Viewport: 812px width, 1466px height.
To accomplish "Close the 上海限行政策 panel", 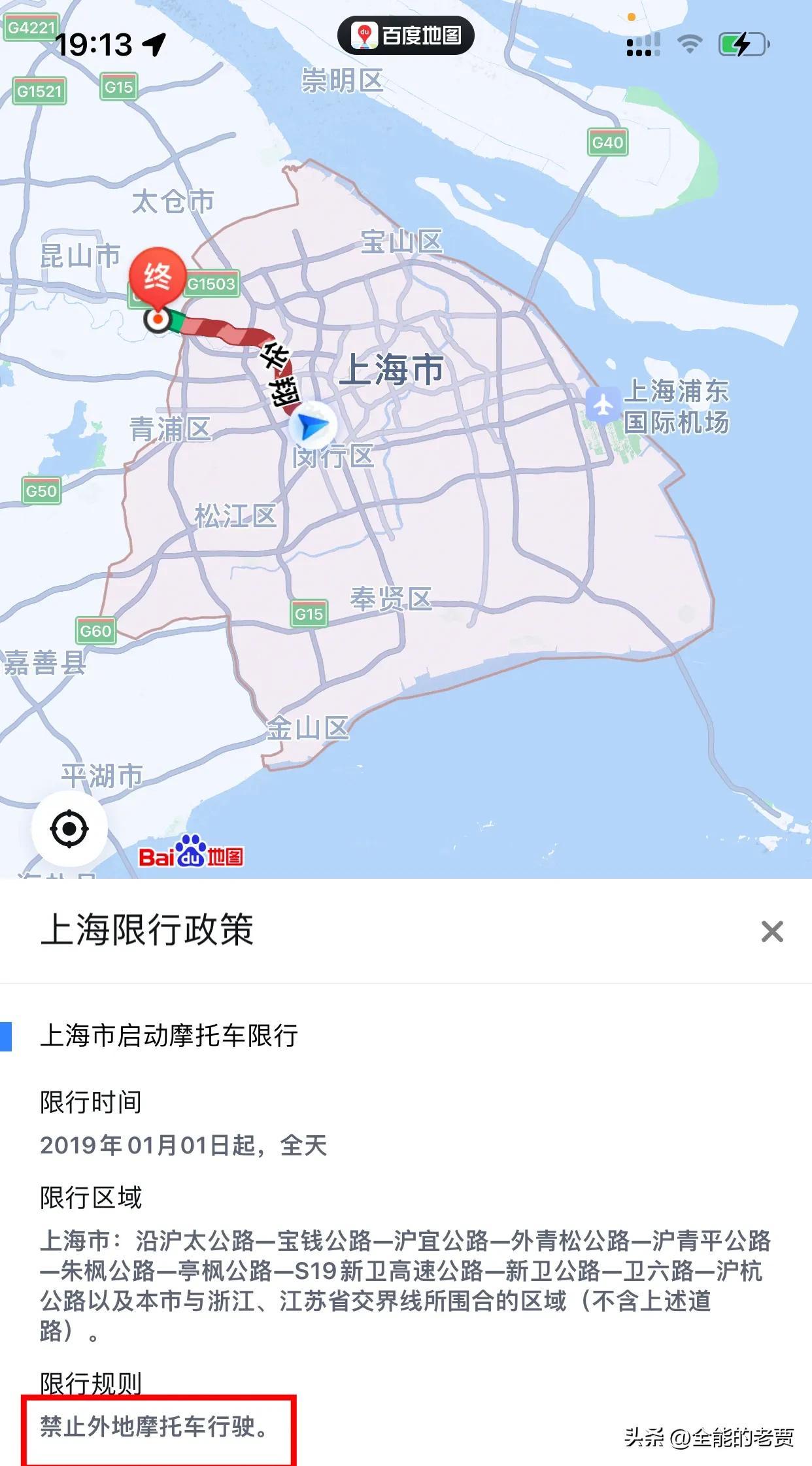I will [x=772, y=931].
